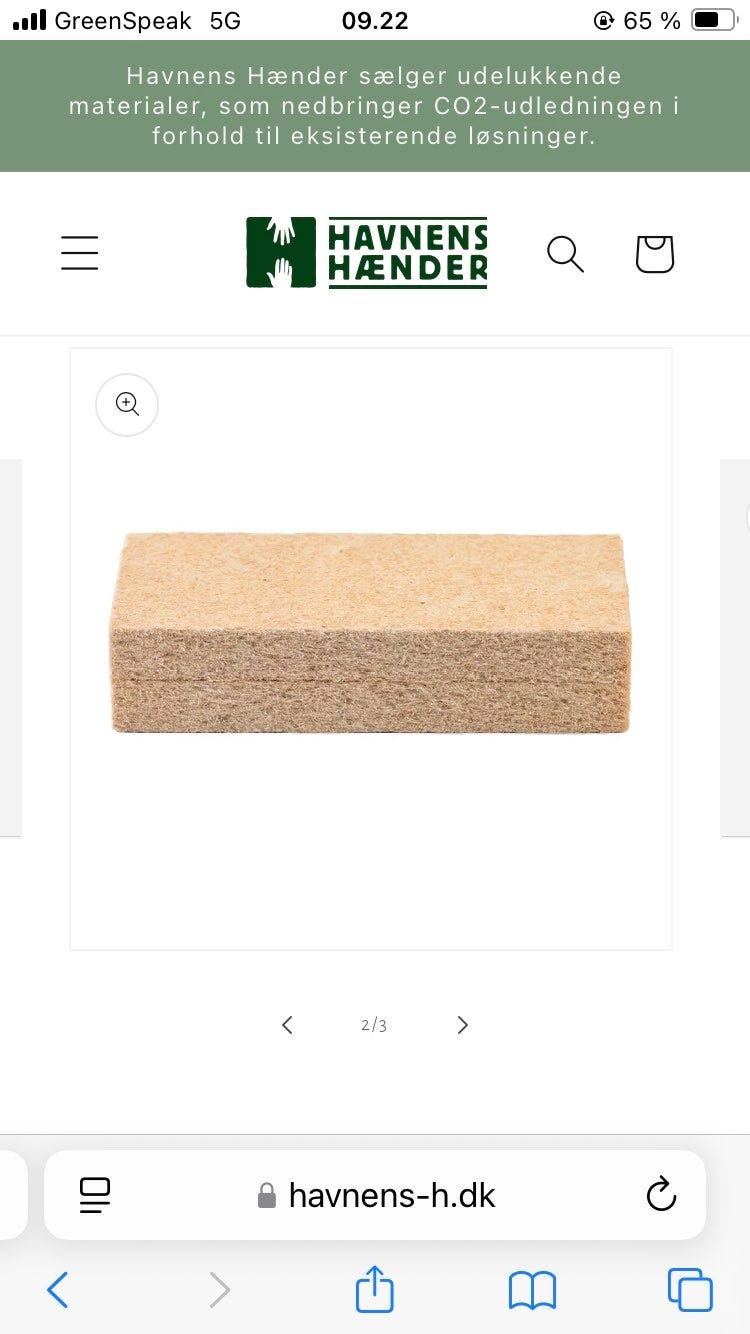Open the hamburger menu

click(79, 253)
